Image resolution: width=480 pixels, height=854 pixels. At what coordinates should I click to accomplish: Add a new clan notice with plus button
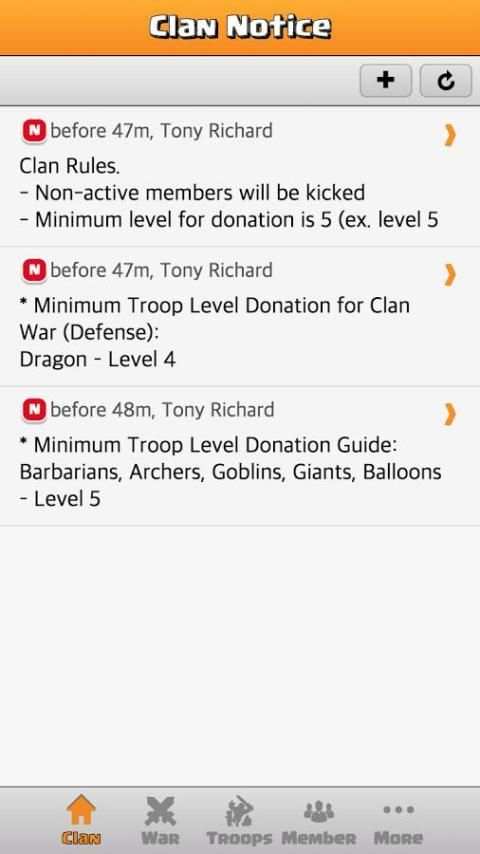[x=386, y=81]
